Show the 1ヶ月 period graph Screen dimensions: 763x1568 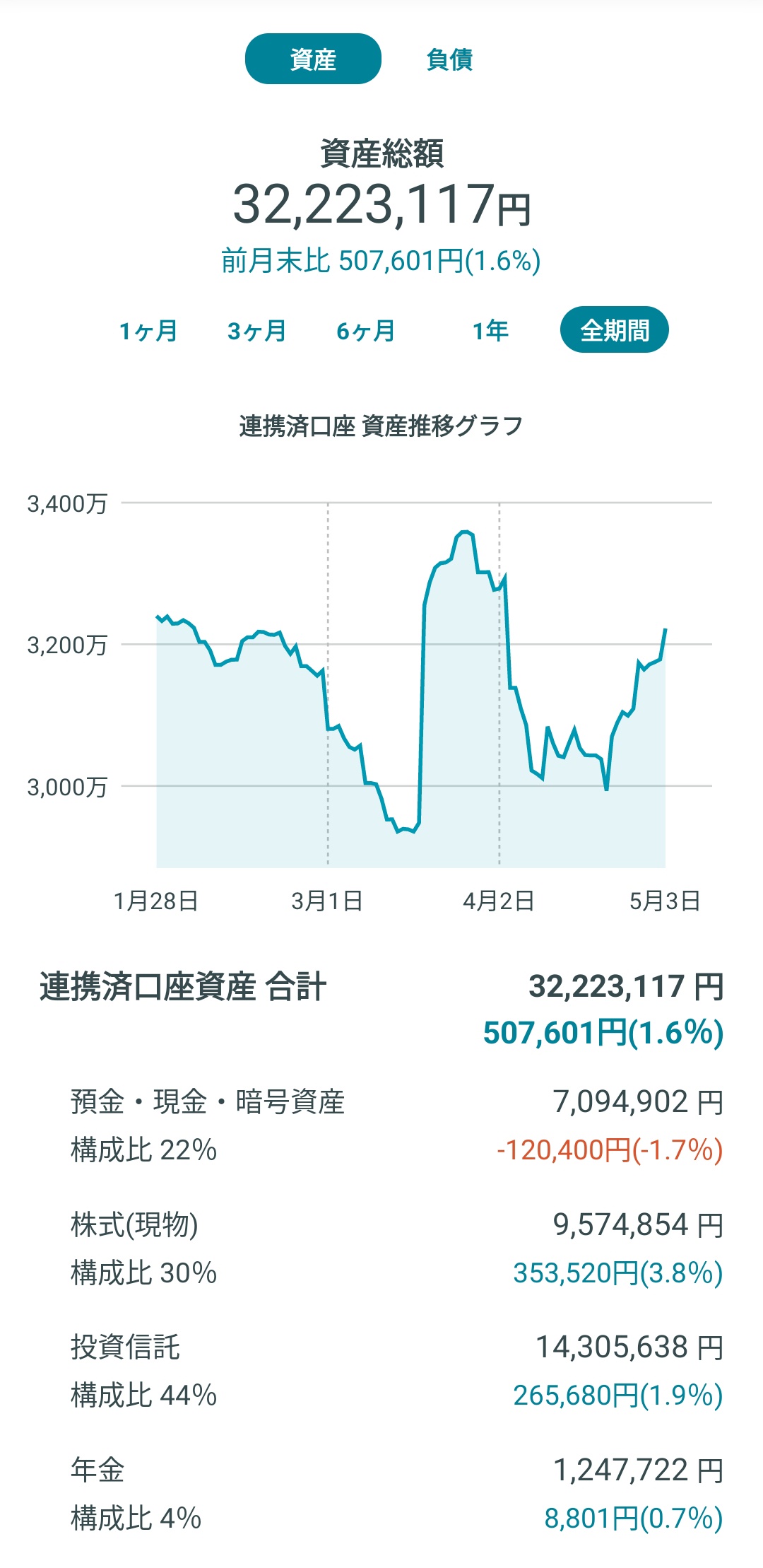[x=148, y=330]
